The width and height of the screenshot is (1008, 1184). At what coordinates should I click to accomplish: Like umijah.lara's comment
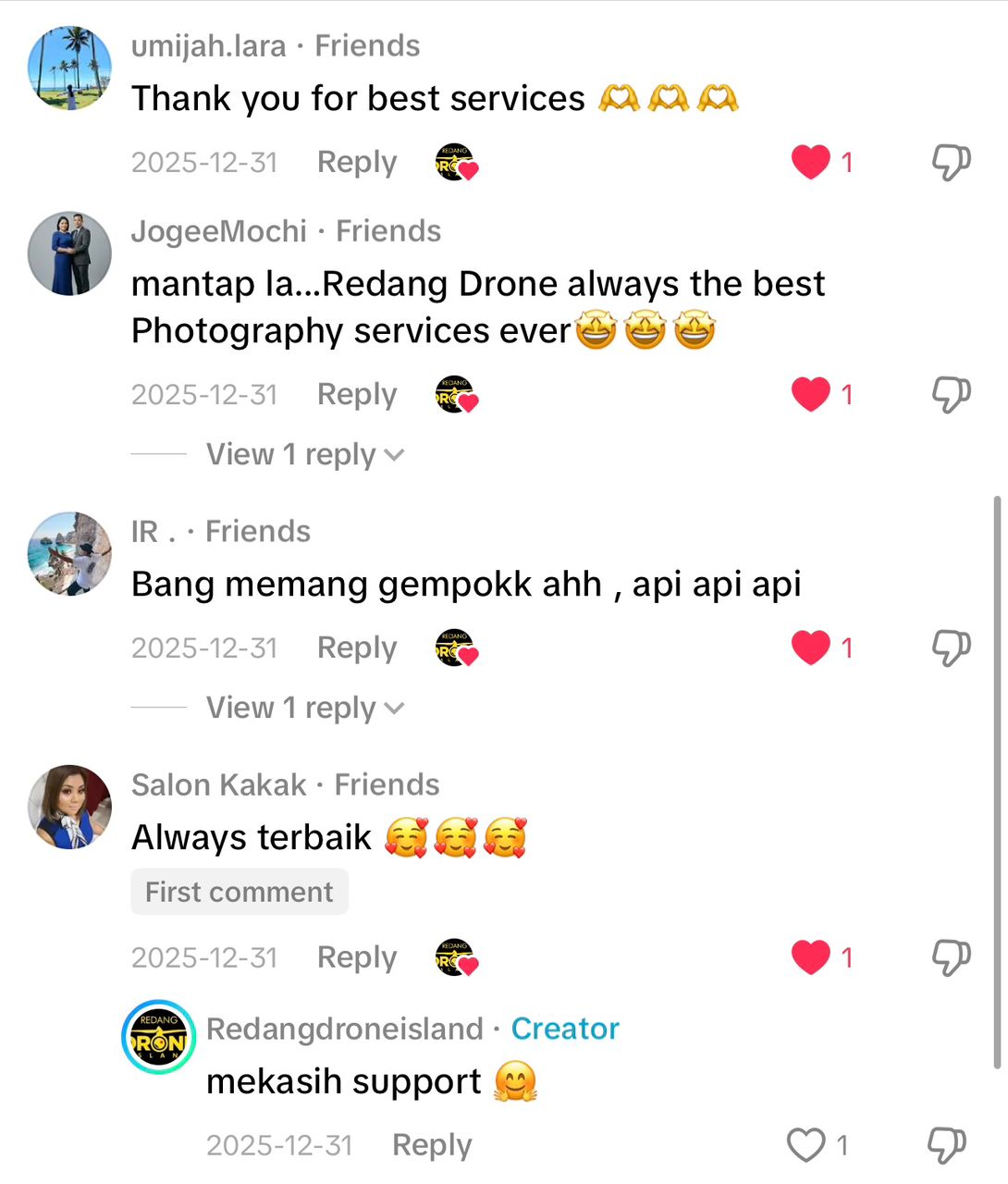811,162
